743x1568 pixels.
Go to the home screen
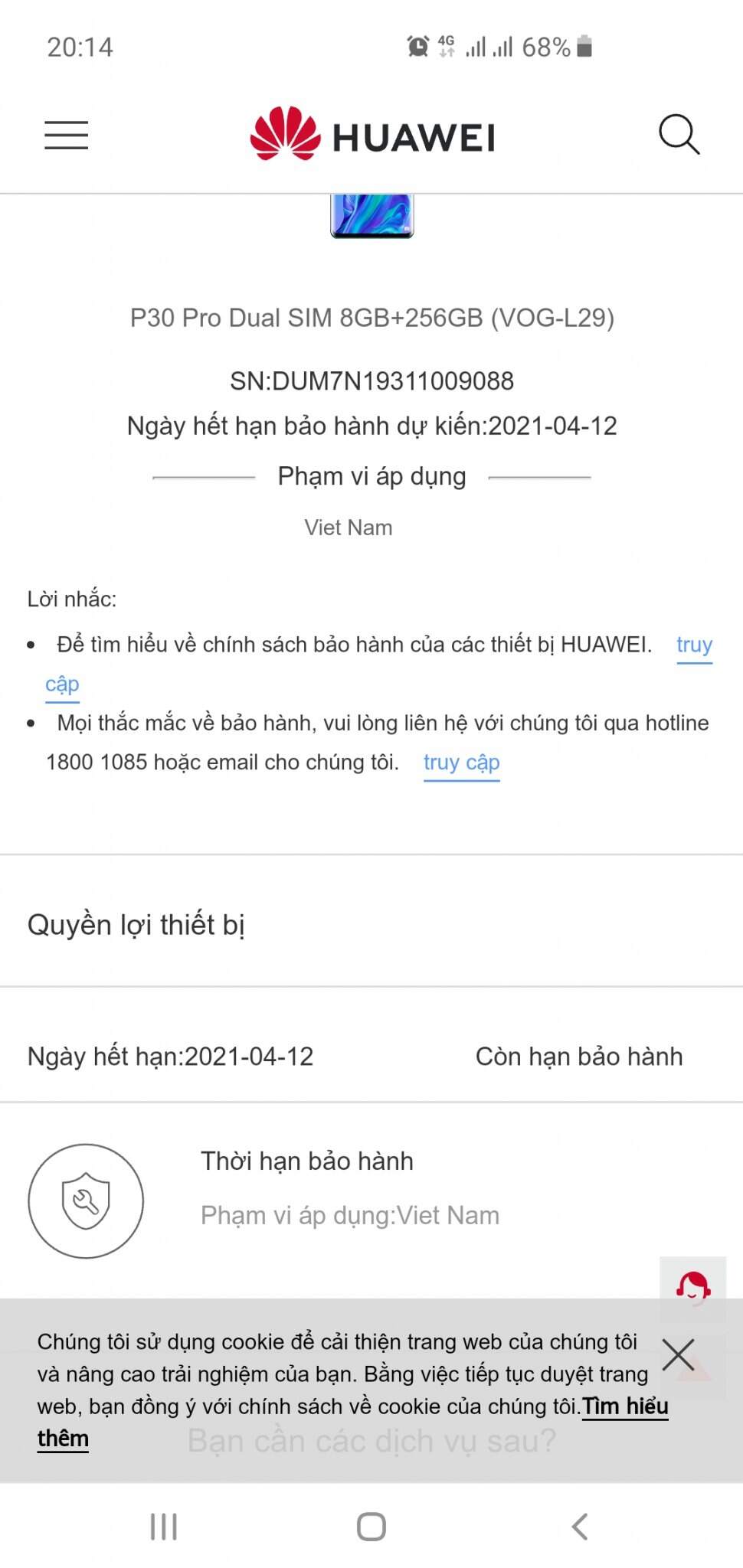(x=371, y=1527)
